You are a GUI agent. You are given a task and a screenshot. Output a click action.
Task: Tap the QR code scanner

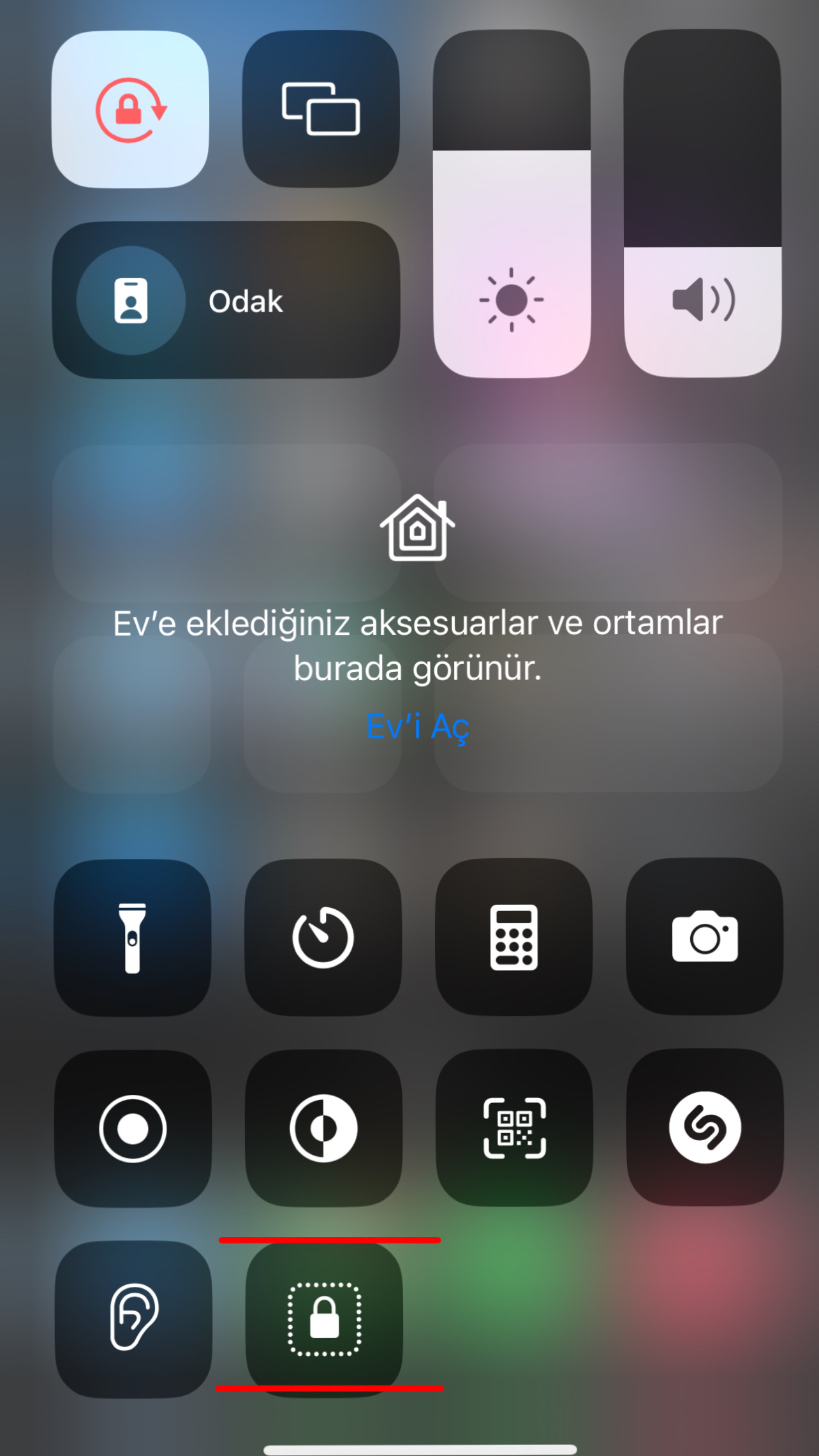click(x=513, y=1129)
